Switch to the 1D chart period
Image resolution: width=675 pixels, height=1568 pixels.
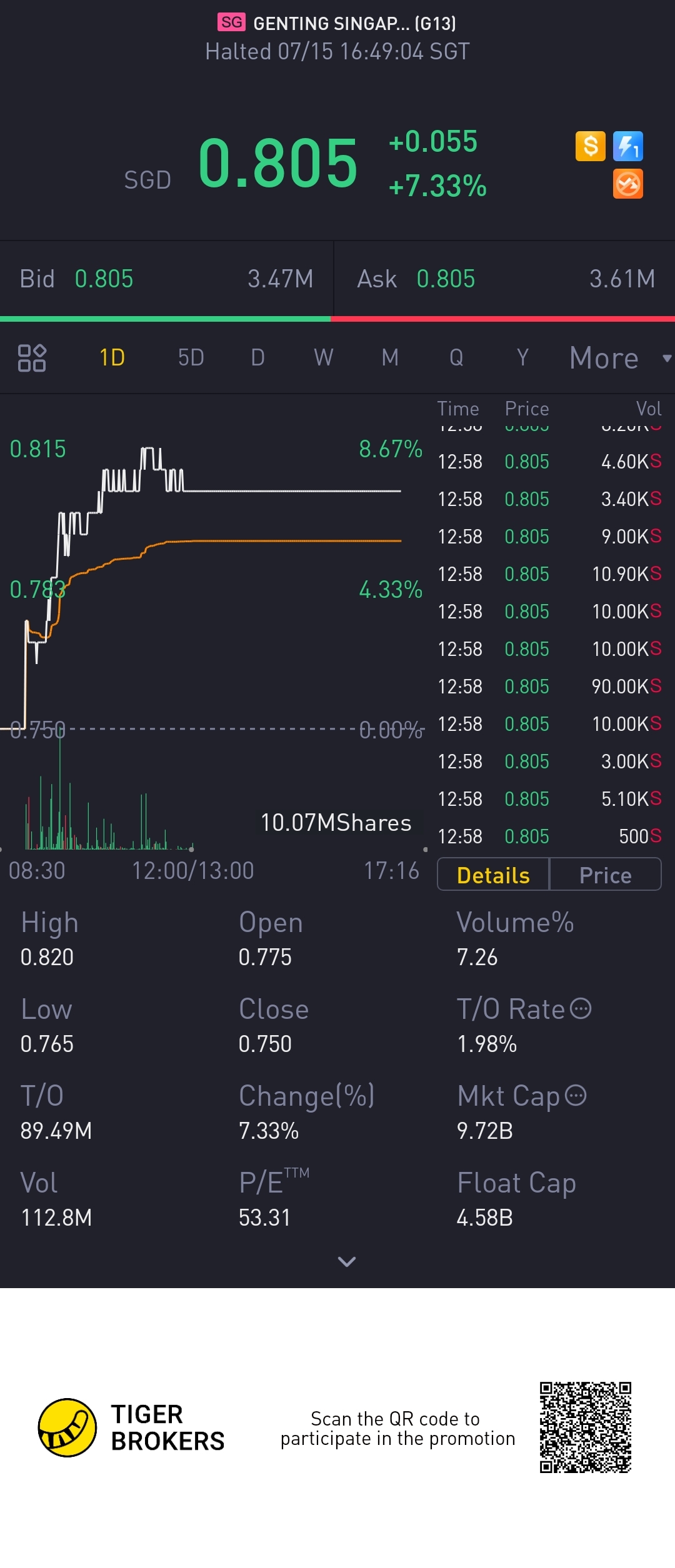[112, 358]
